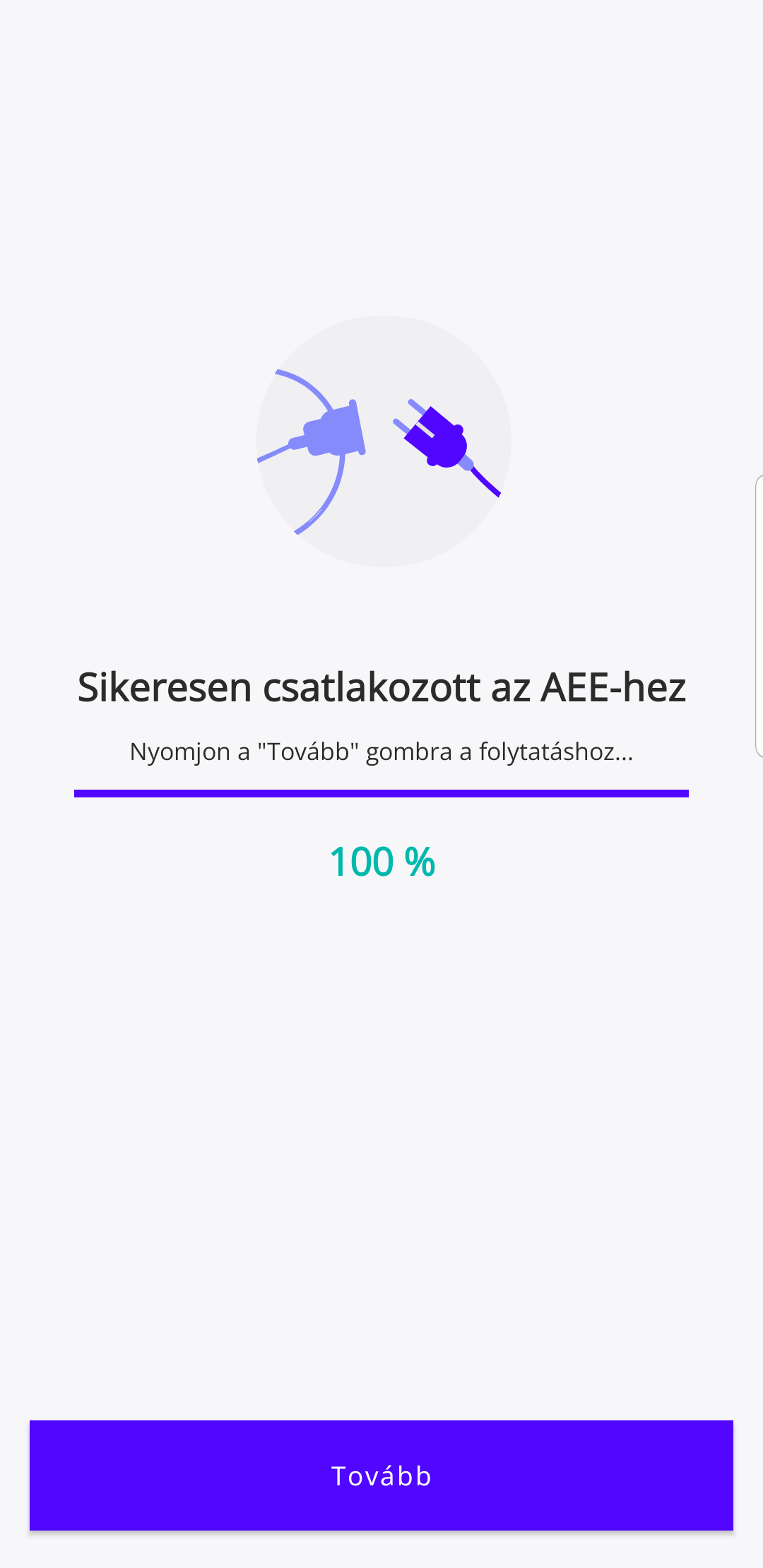Viewport: 763px width, 1568px height.
Task: Click the full purple progress bar
Action: (x=381, y=792)
